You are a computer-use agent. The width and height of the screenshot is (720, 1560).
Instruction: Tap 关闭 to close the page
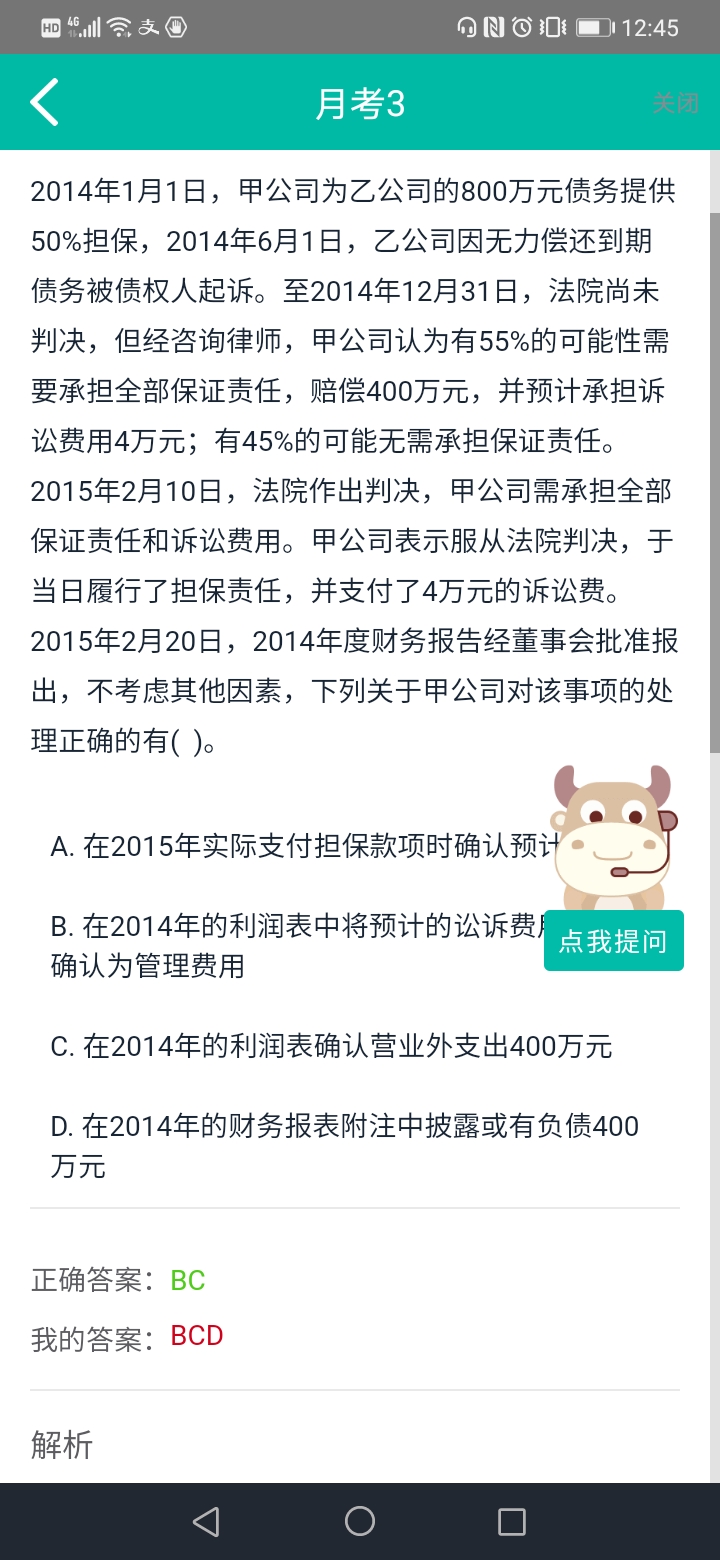pos(675,103)
